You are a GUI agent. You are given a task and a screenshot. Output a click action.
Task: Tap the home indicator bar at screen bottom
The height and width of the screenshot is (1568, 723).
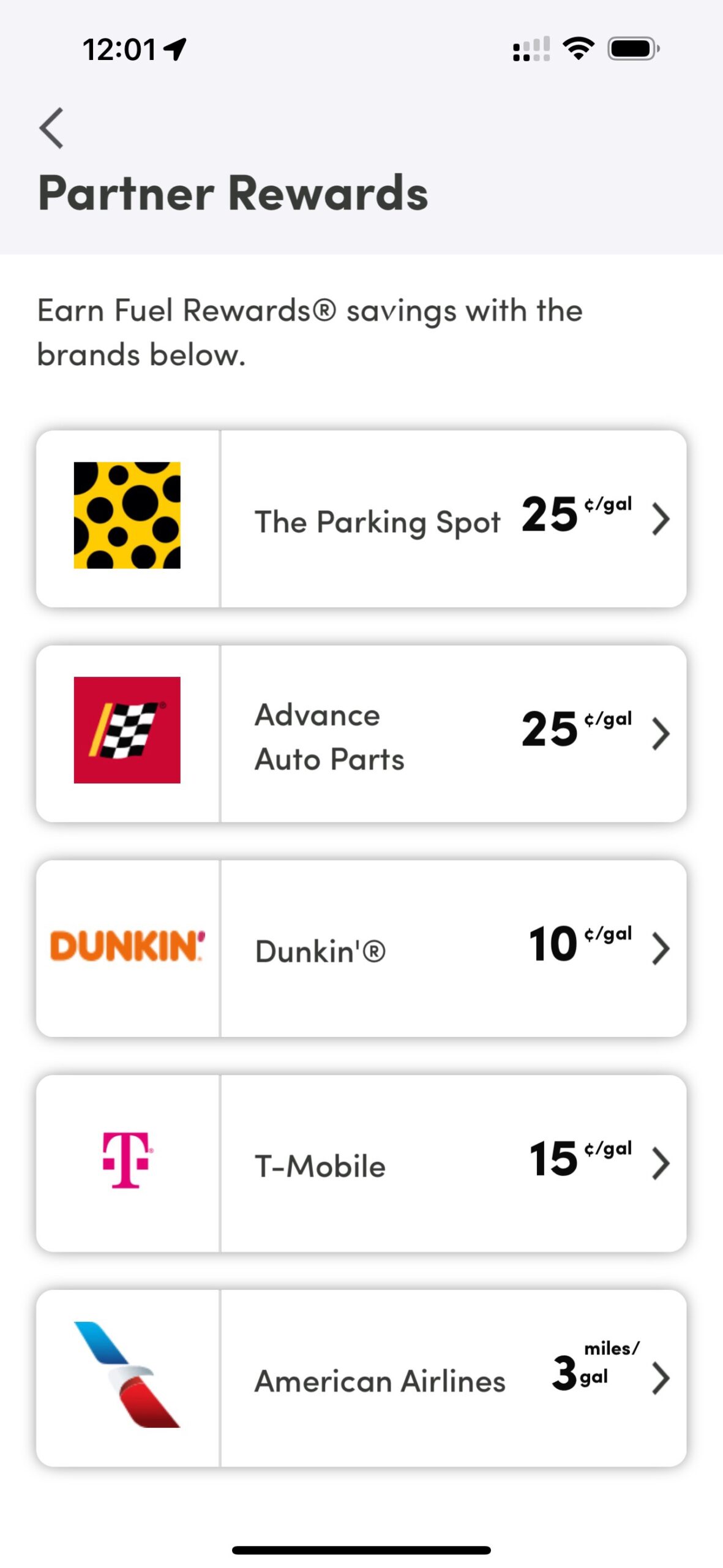(361, 1549)
